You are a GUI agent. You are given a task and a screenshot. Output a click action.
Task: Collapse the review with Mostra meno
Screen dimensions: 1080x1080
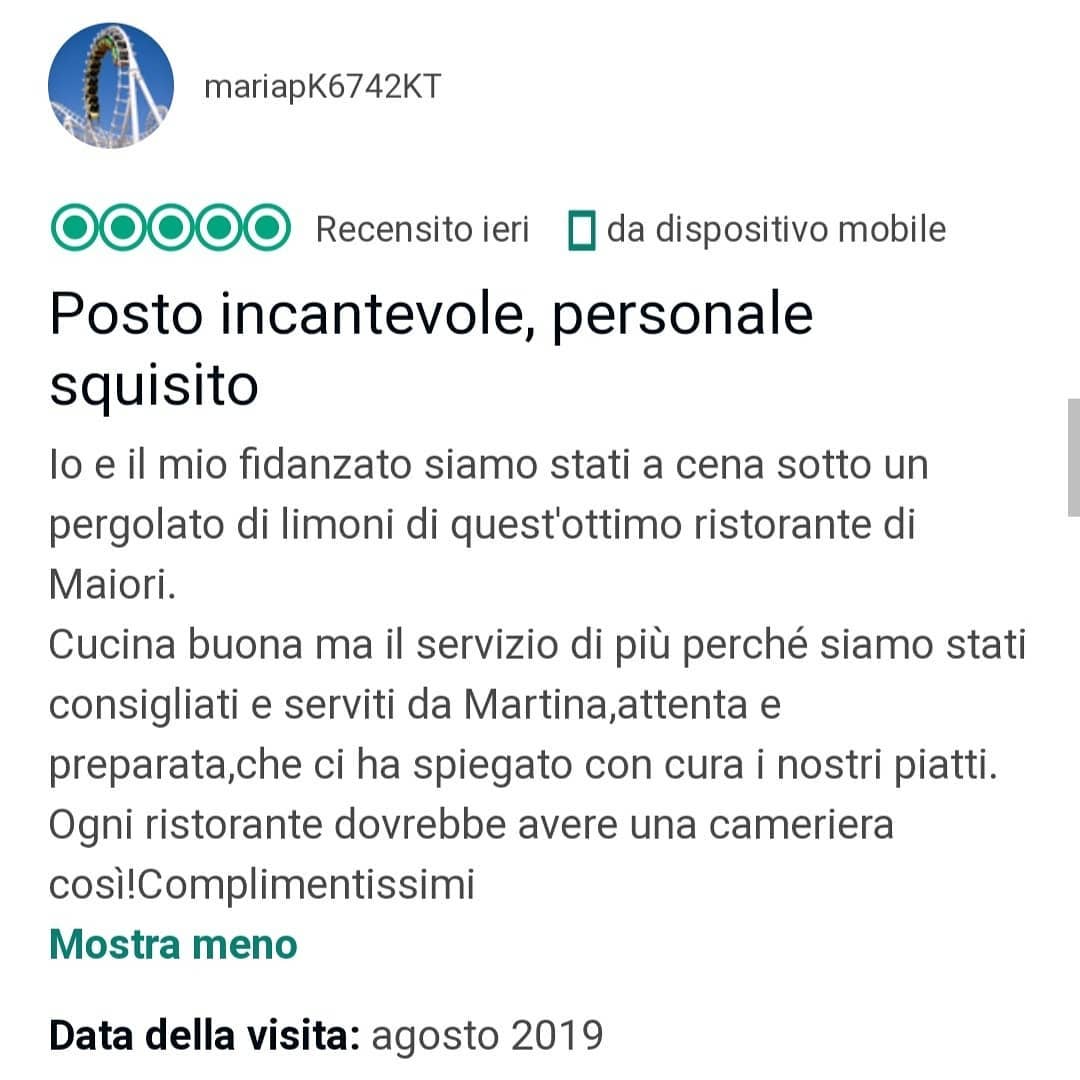(x=173, y=944)
